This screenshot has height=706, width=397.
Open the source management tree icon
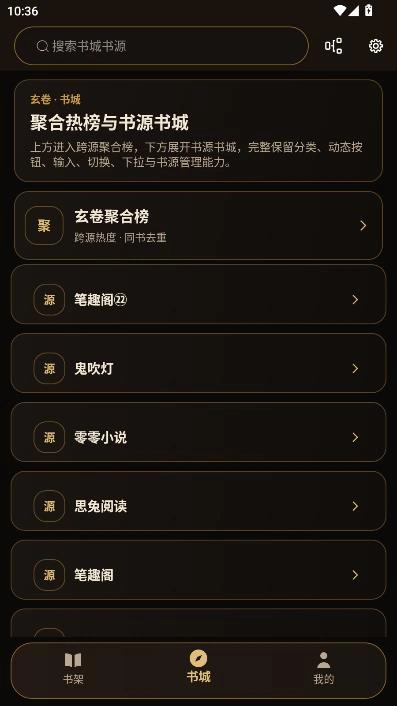click(334, 46)
